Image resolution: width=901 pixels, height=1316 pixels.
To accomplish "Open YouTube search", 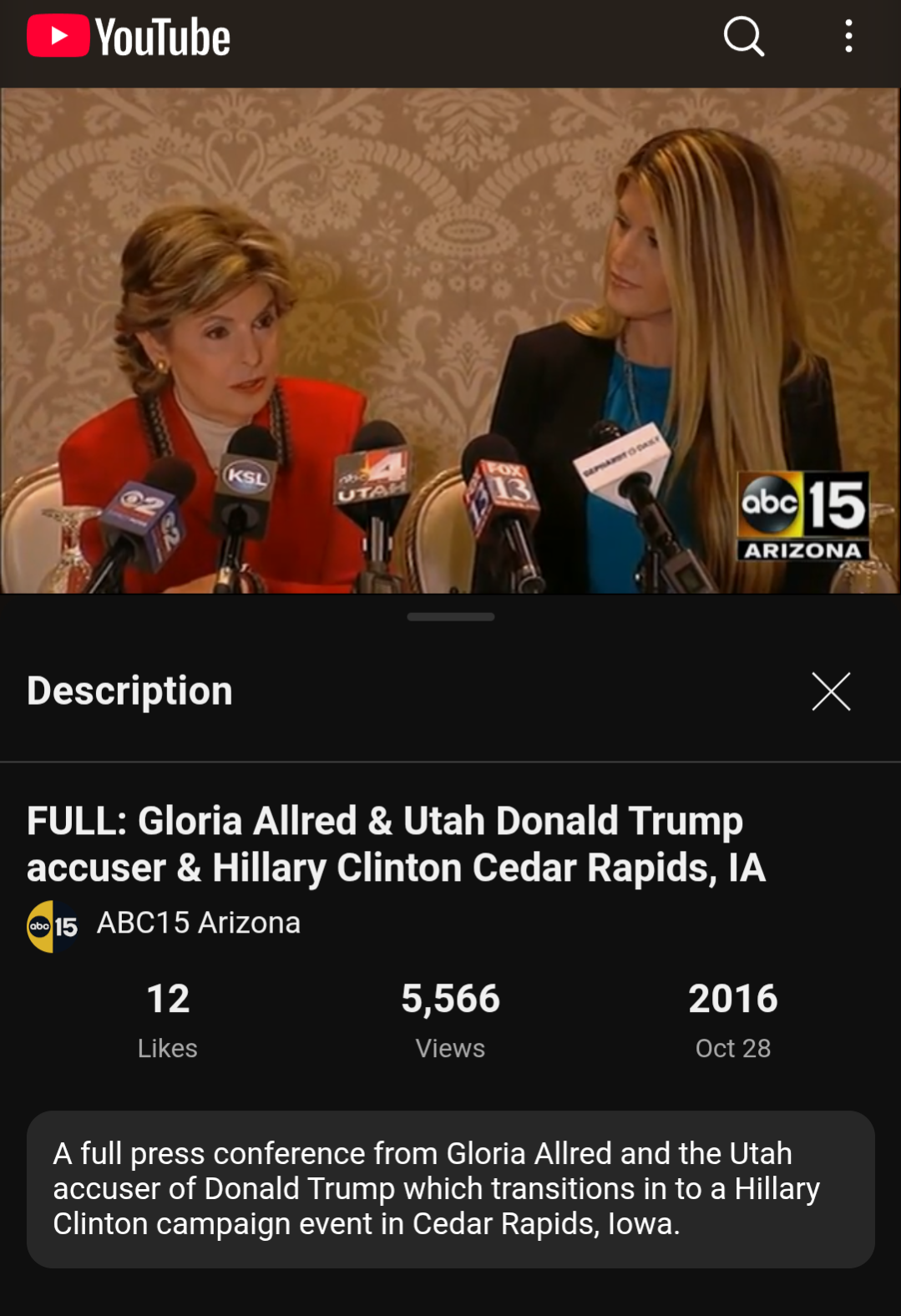I will 743,37.
